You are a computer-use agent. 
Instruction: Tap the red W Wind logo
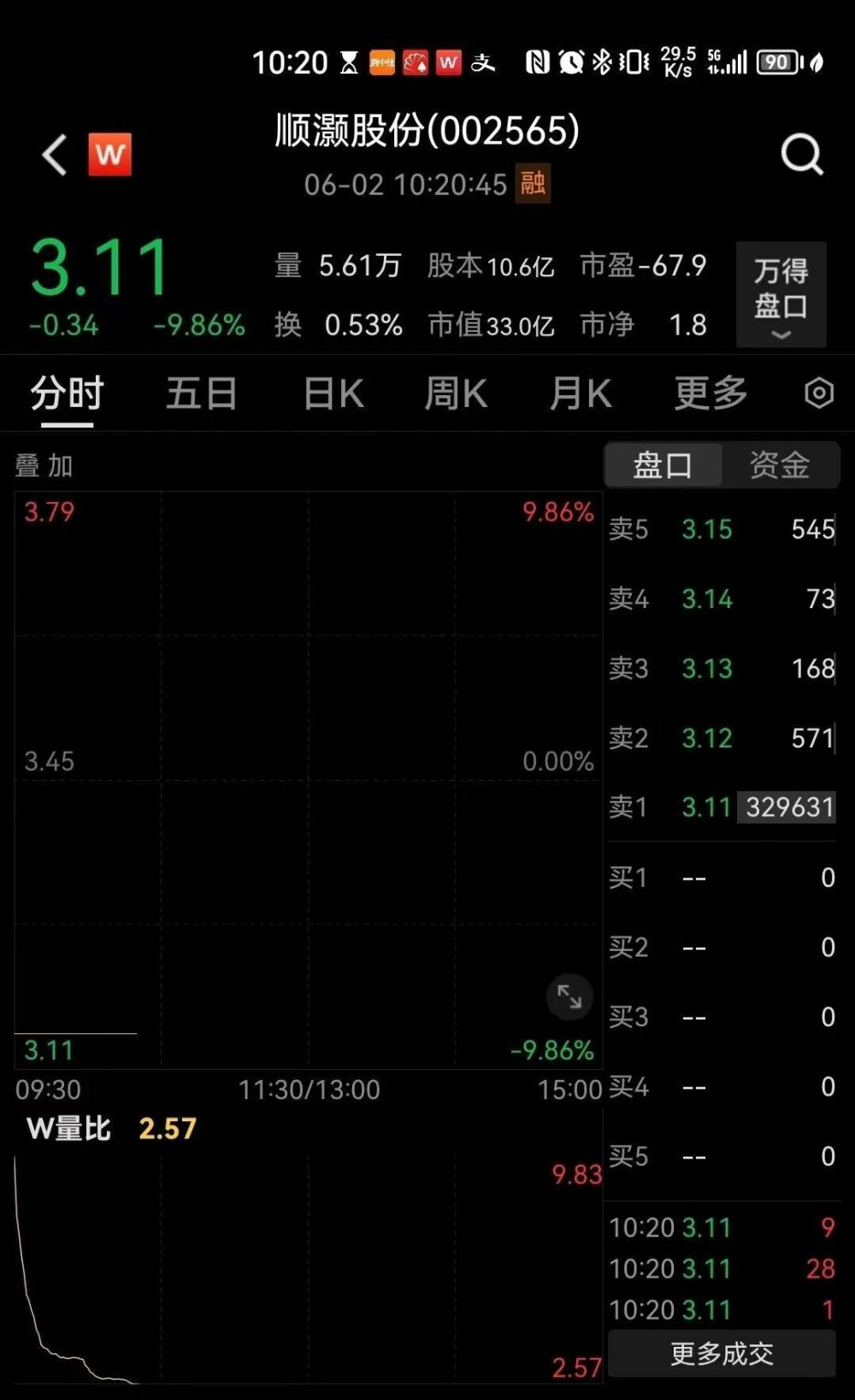point(110,155)
